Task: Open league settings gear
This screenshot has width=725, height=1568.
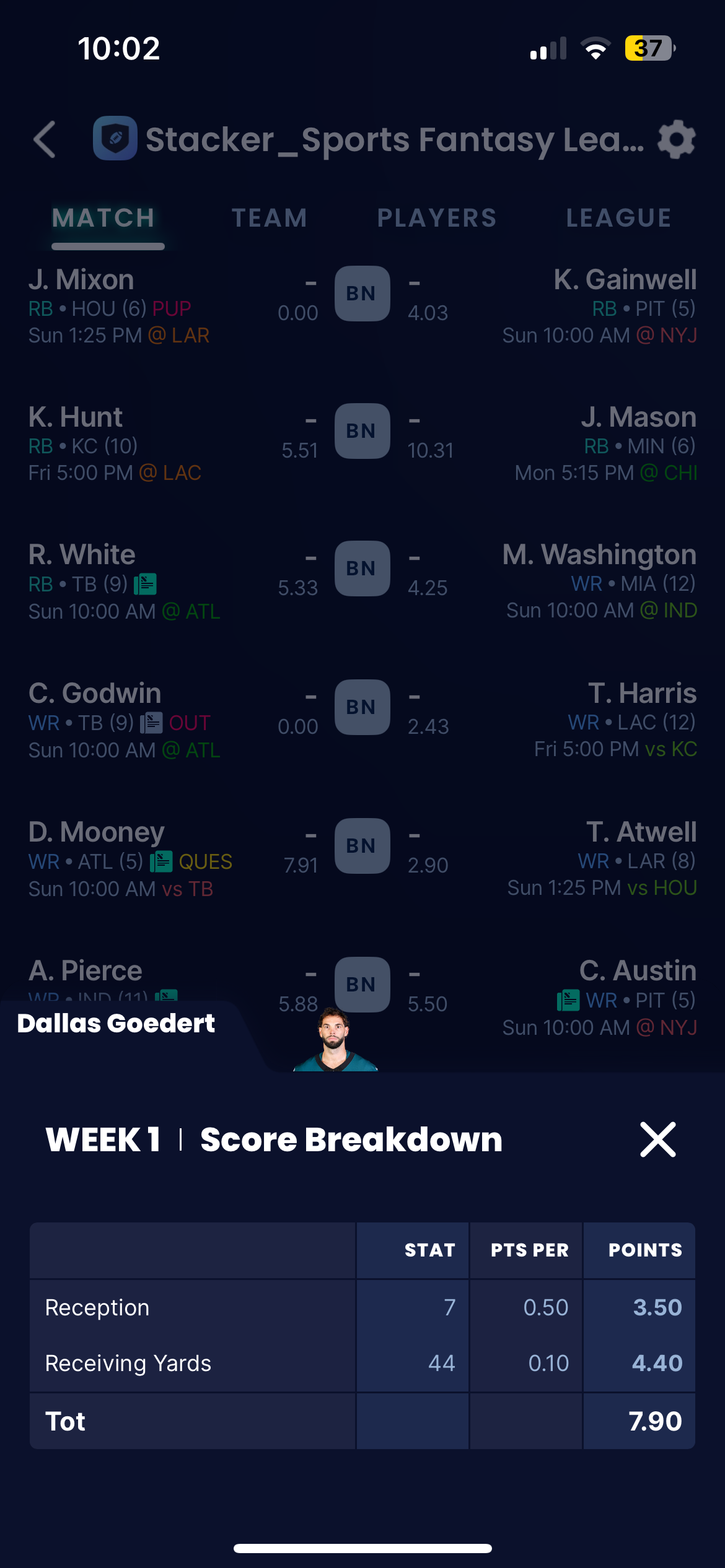Action: (x=676, y=139)
